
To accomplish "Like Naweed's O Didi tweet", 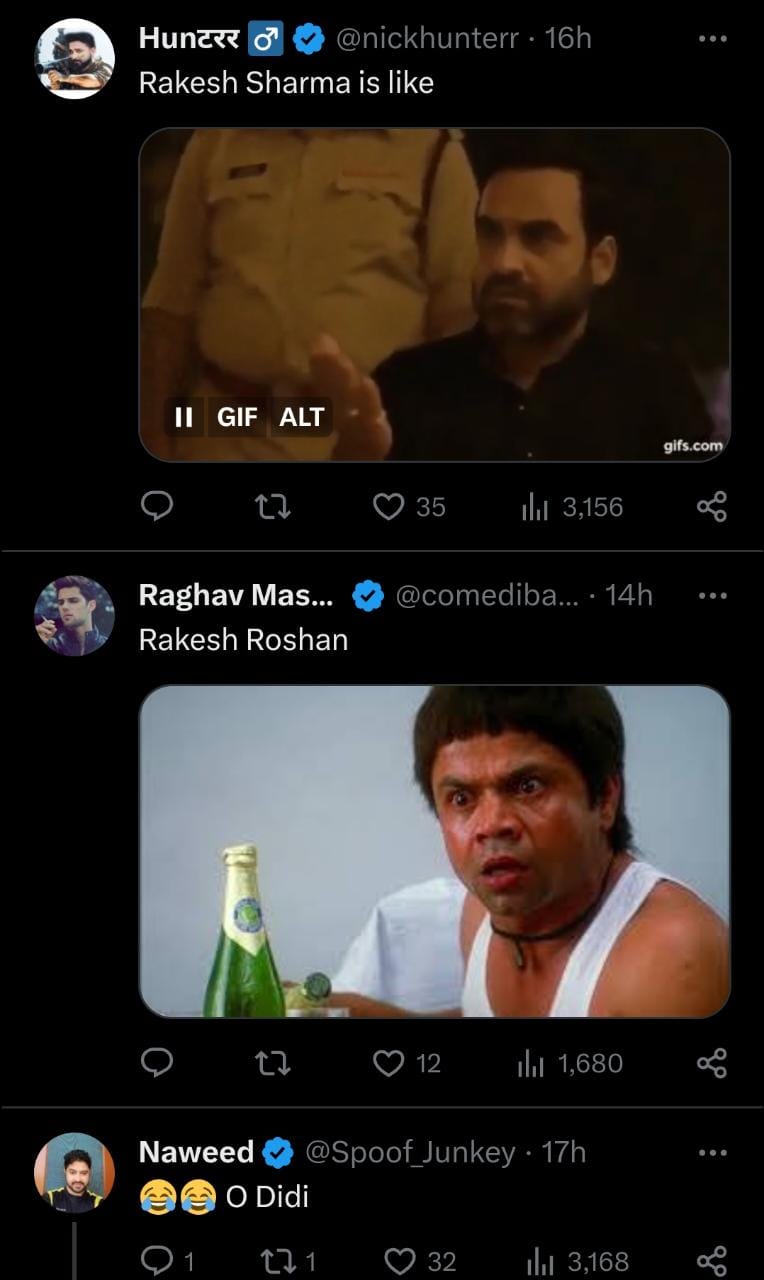I will 402,1262.
